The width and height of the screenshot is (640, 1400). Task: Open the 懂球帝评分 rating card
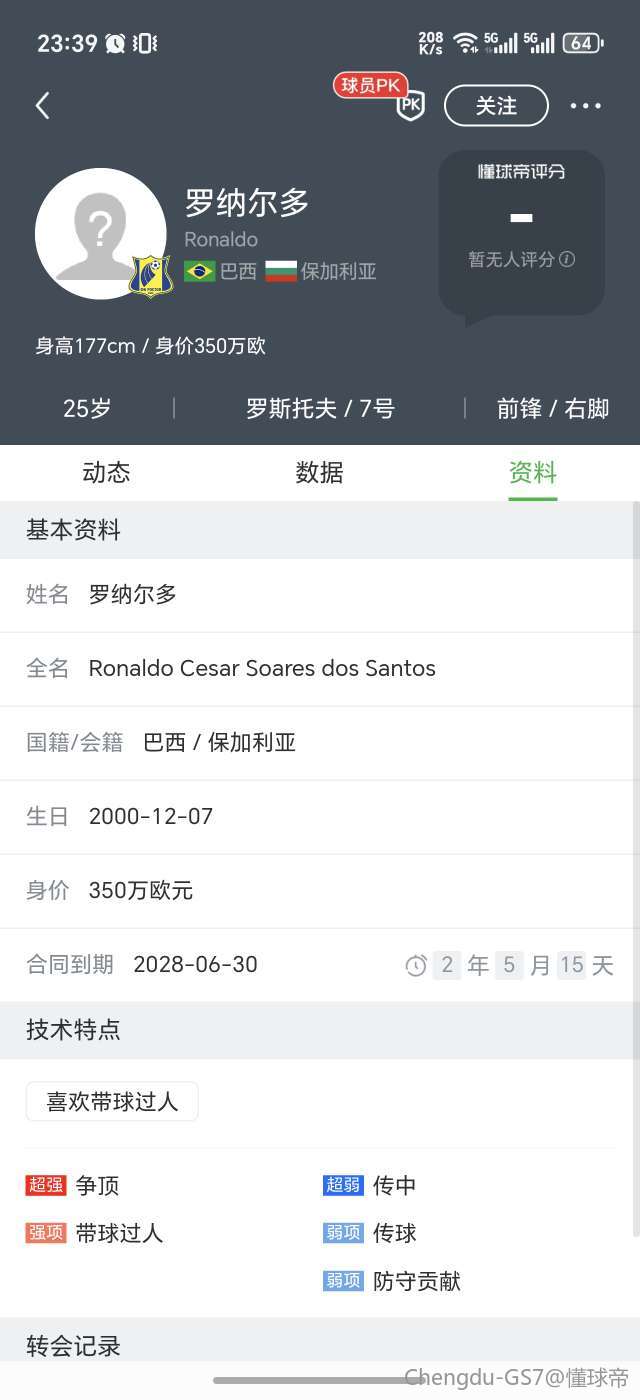click(x=521, y=232)
